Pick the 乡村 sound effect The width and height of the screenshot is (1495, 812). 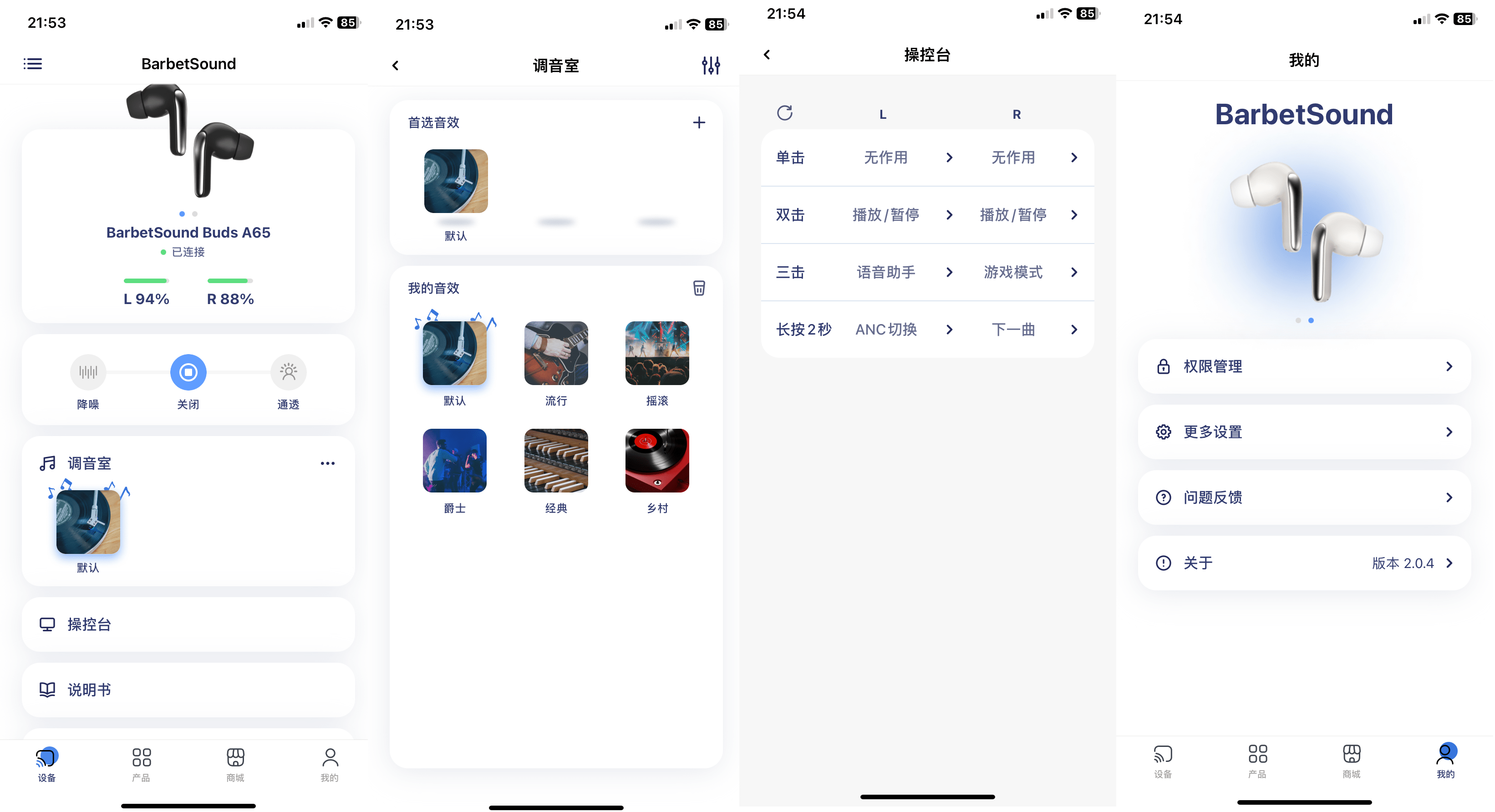657,461
